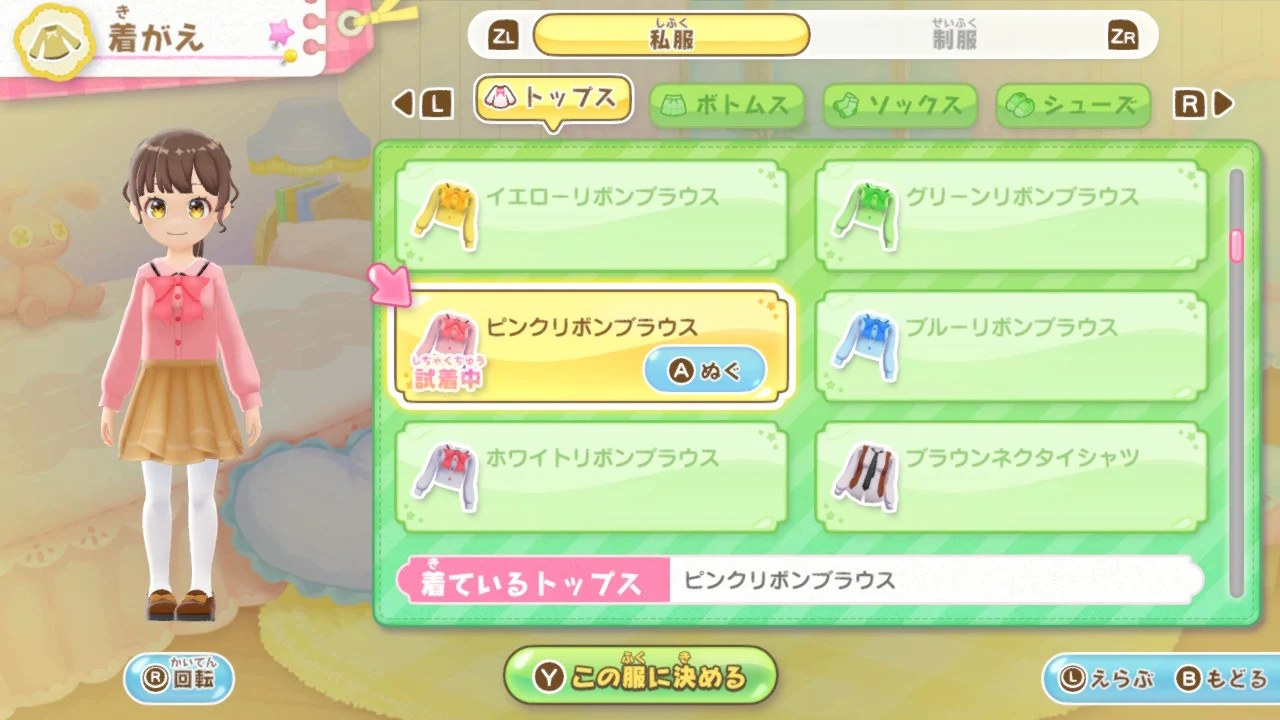Open the ソックス category tab
This screenshot has height=720, width=1280.
tap(899, 105)
